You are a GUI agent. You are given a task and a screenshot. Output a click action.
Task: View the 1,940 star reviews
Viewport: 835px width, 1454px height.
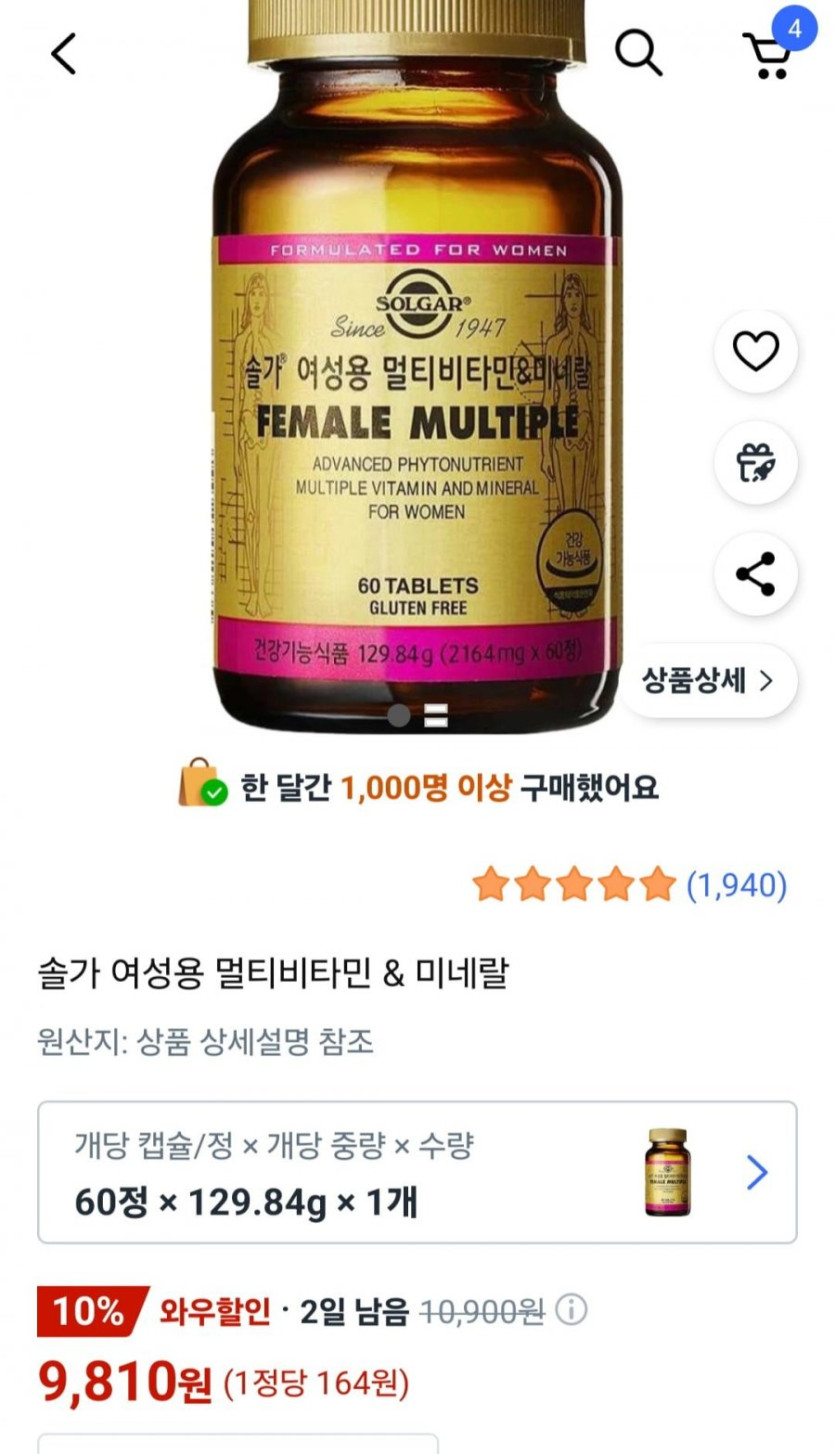[x=630, y=885]
